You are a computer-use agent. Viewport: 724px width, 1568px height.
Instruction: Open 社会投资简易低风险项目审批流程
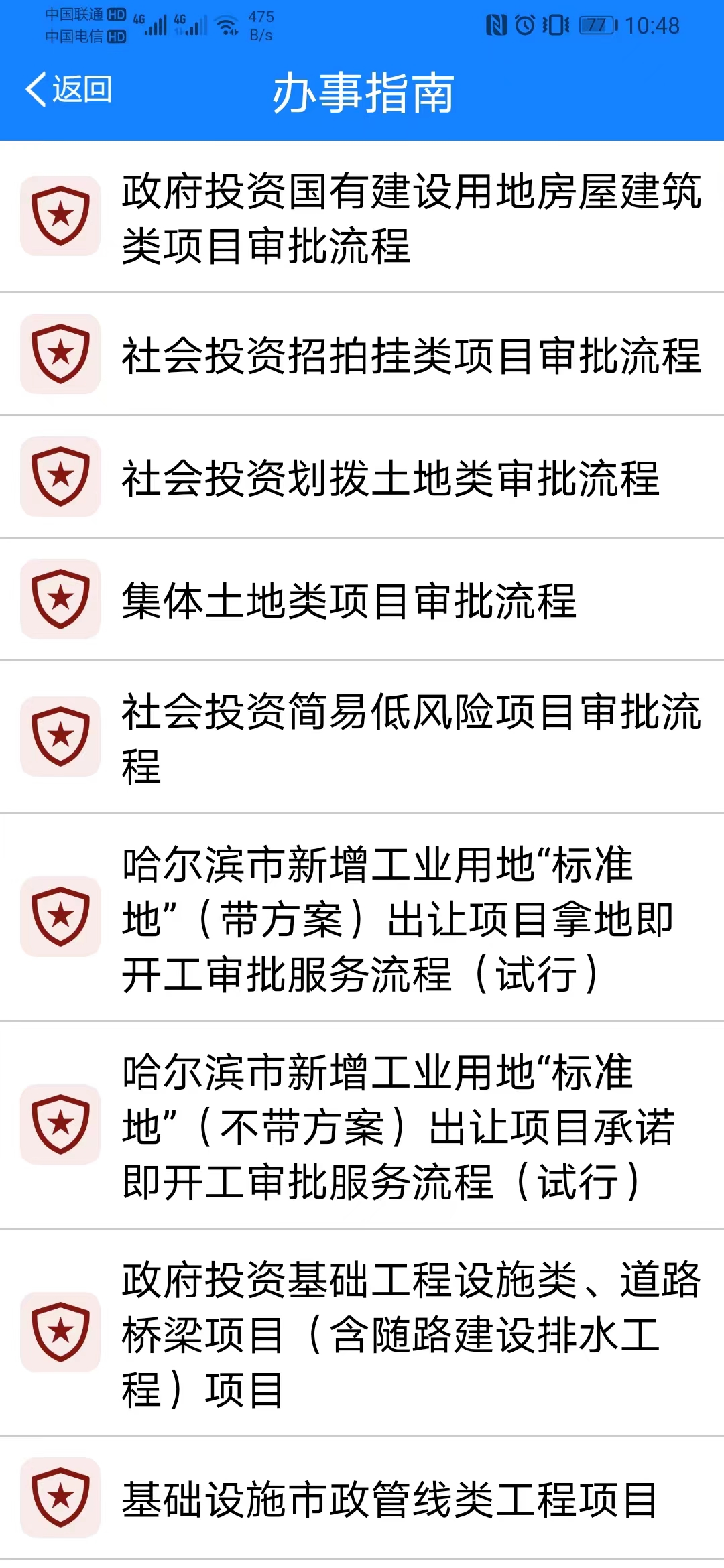(x=362, y=737)
